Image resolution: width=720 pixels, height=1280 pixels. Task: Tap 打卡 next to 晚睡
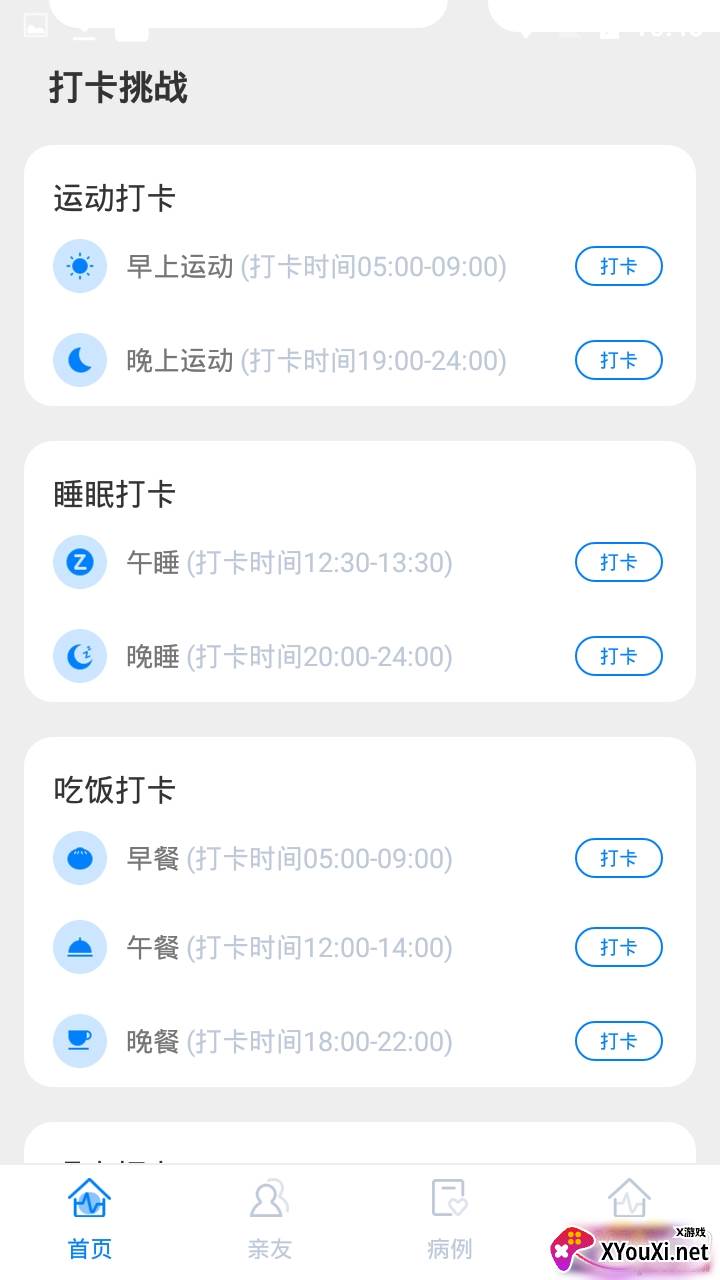[x=618, y=656]
